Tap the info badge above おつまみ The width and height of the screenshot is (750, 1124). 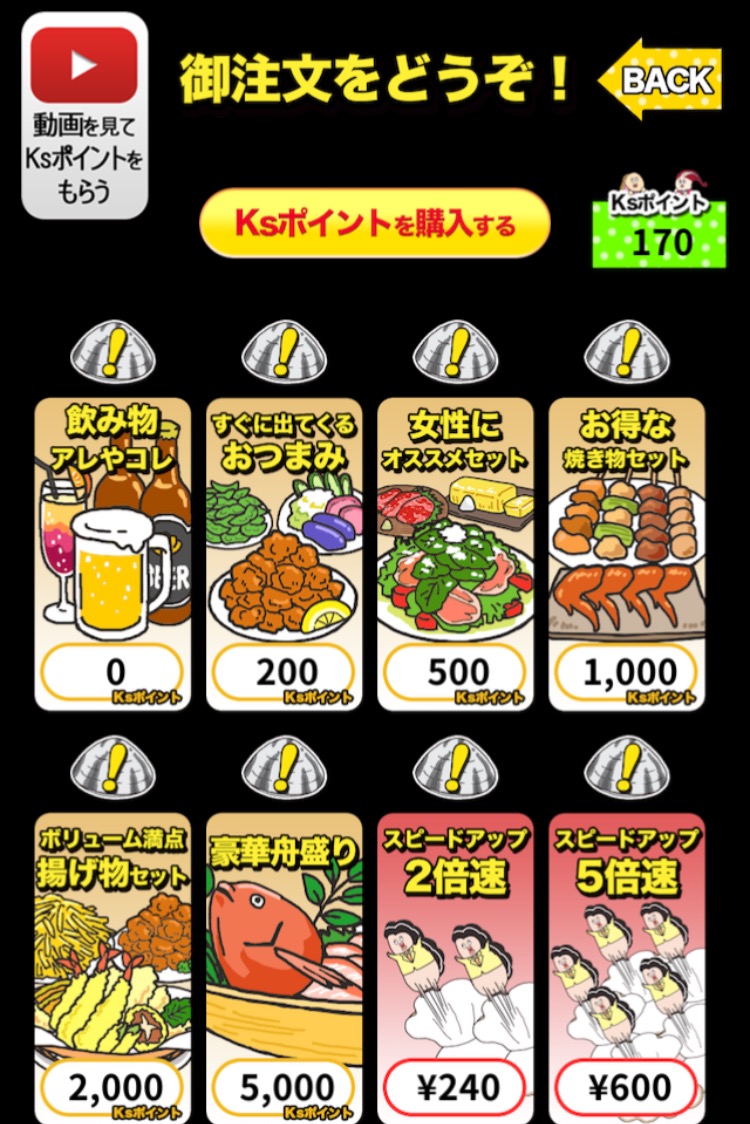[285, 350]
